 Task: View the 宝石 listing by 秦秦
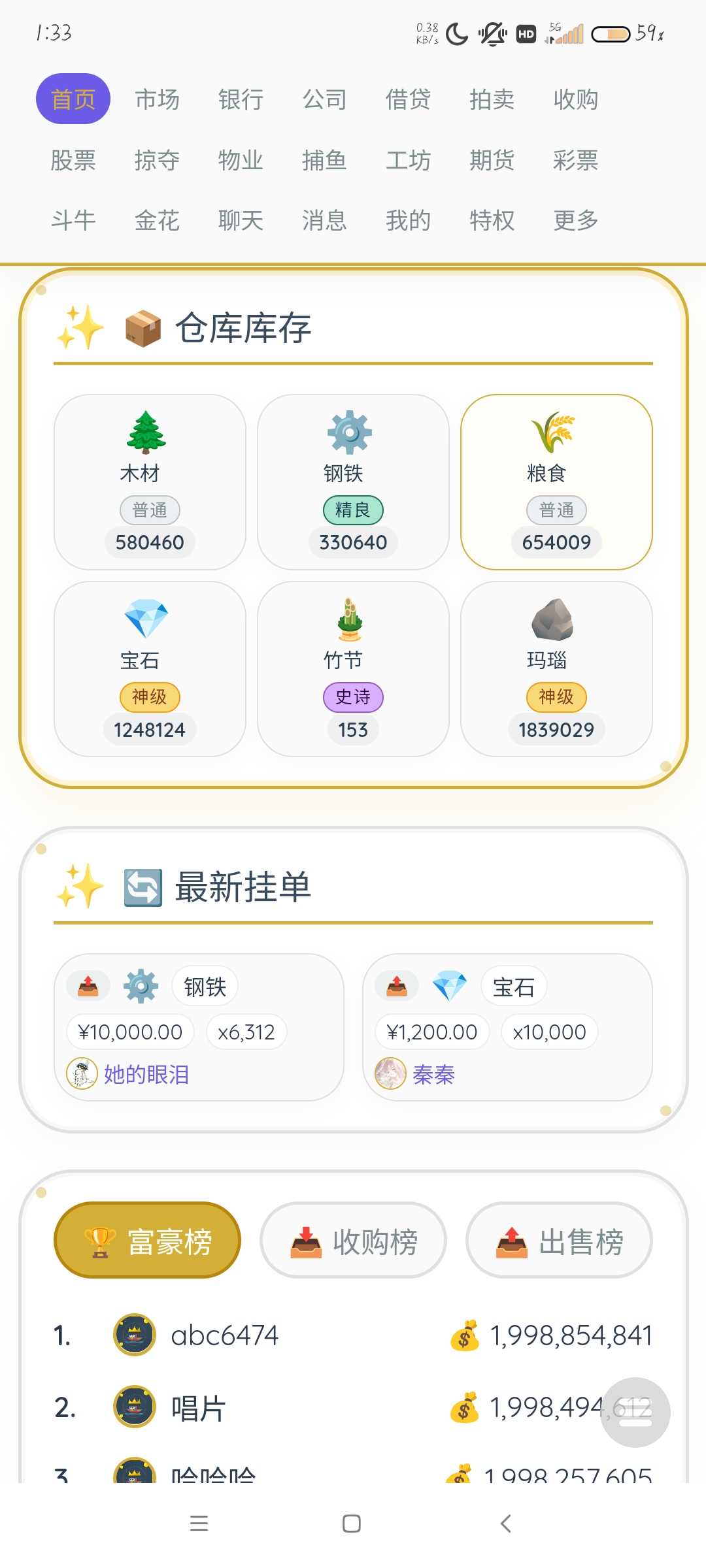507,1027
